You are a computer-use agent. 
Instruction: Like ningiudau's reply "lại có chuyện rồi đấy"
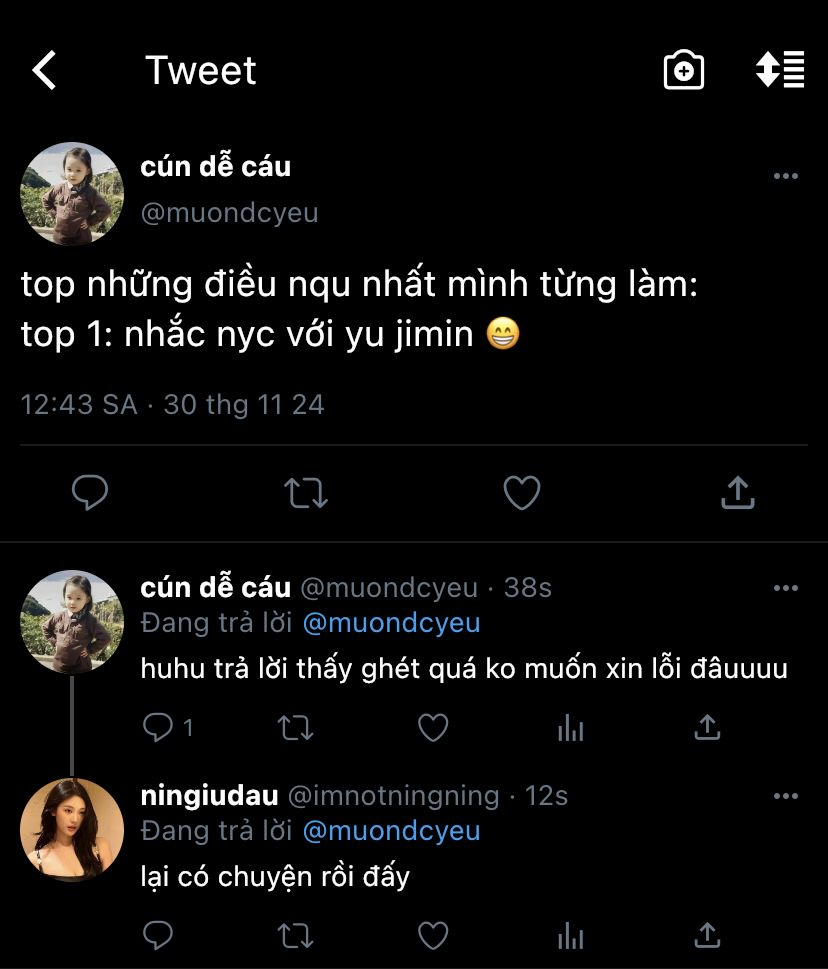pos(432,936)
